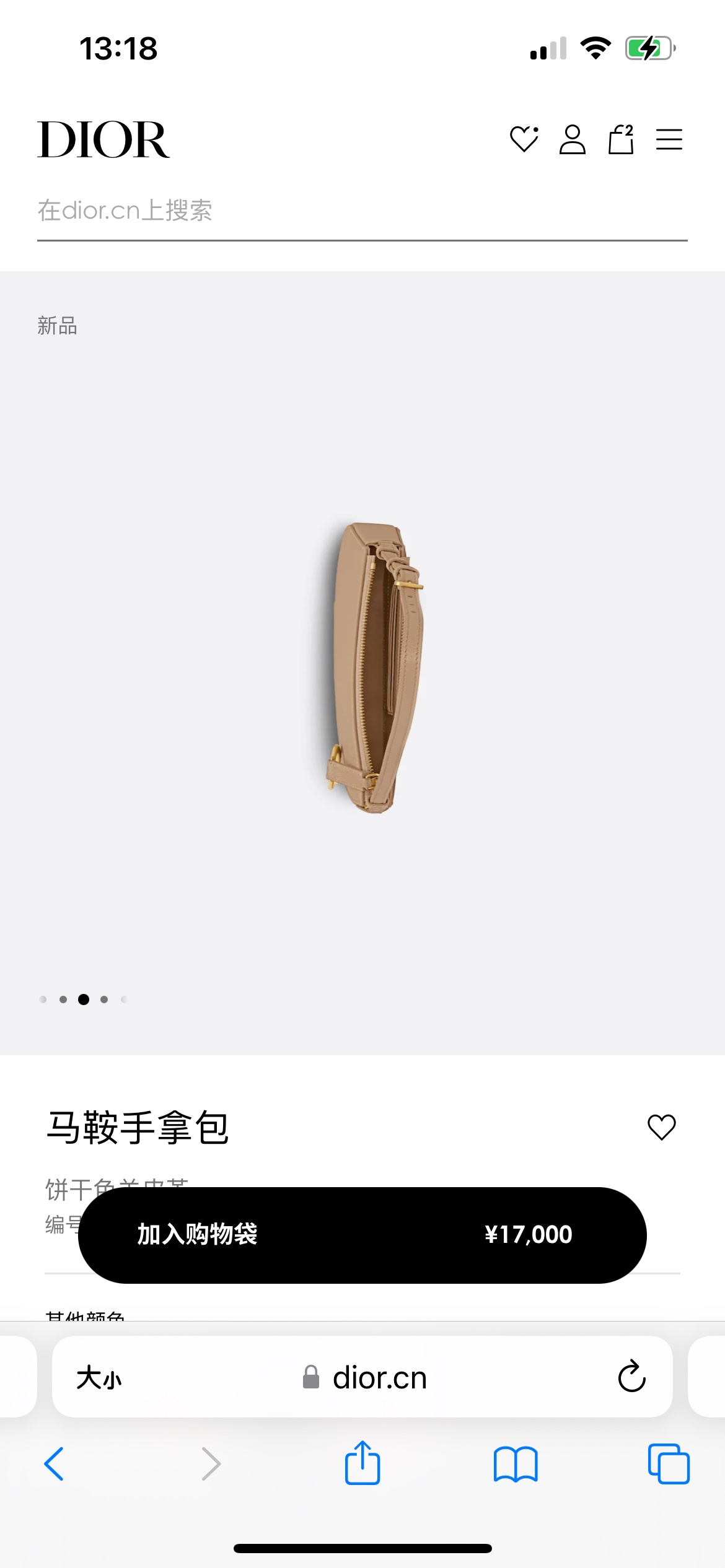Open the wishlist heart in header
The height and width of the screenshot is (1568, 725).
[x=524, y=139]
